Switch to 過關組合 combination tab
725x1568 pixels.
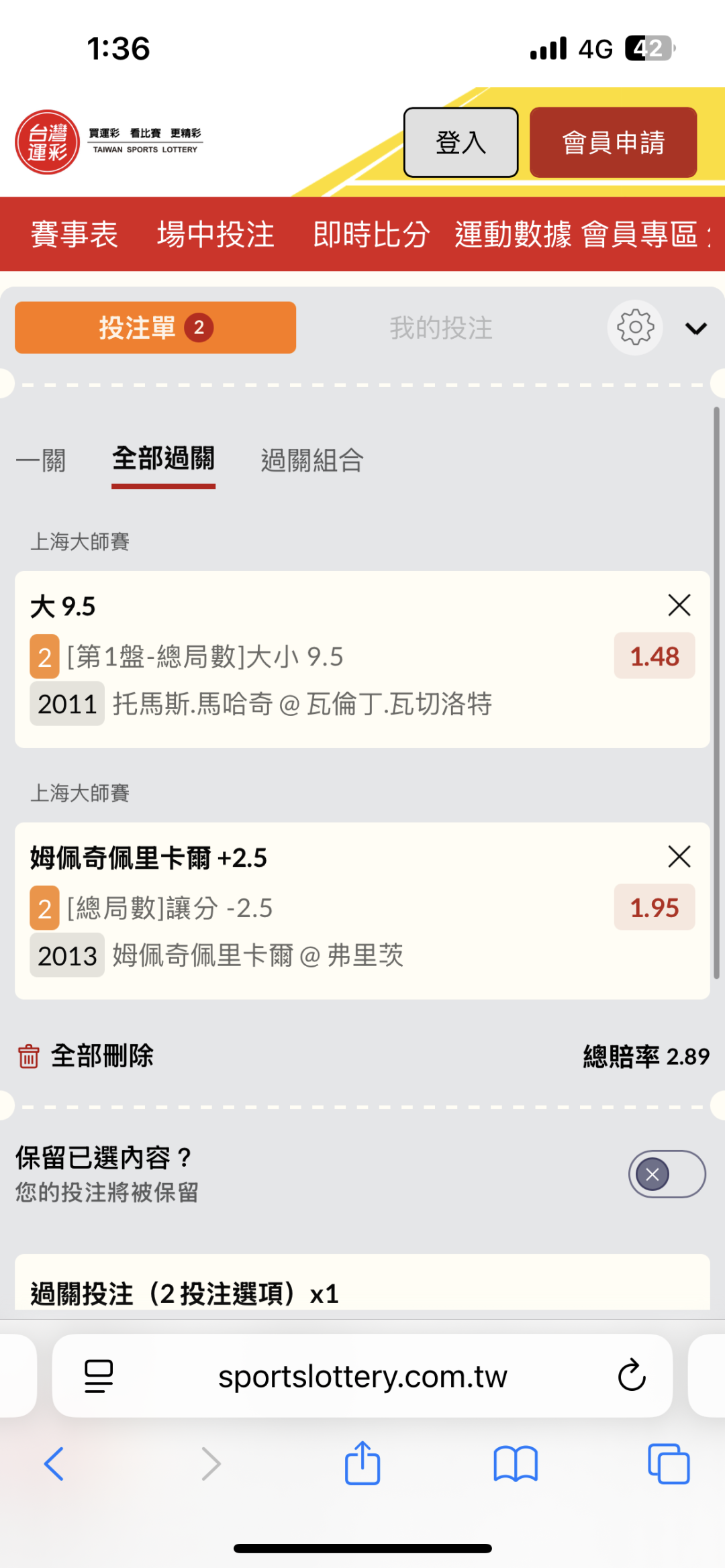[x=312, y=461]
